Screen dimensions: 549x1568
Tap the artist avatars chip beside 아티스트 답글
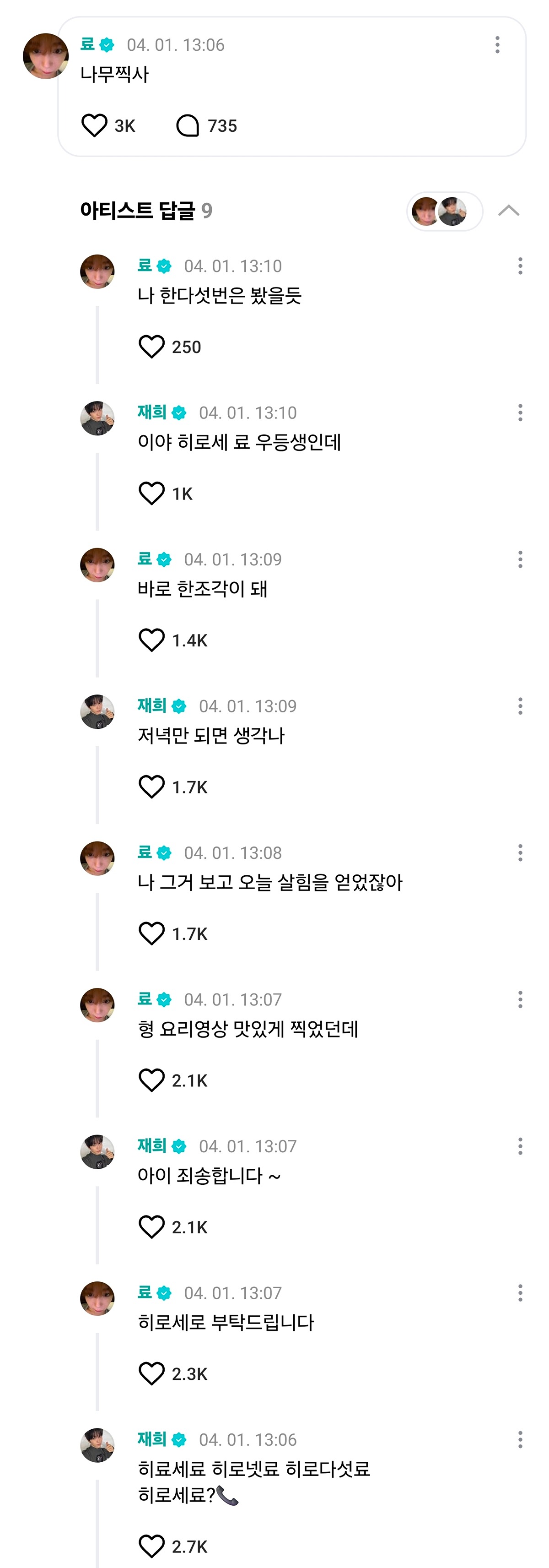444,211
